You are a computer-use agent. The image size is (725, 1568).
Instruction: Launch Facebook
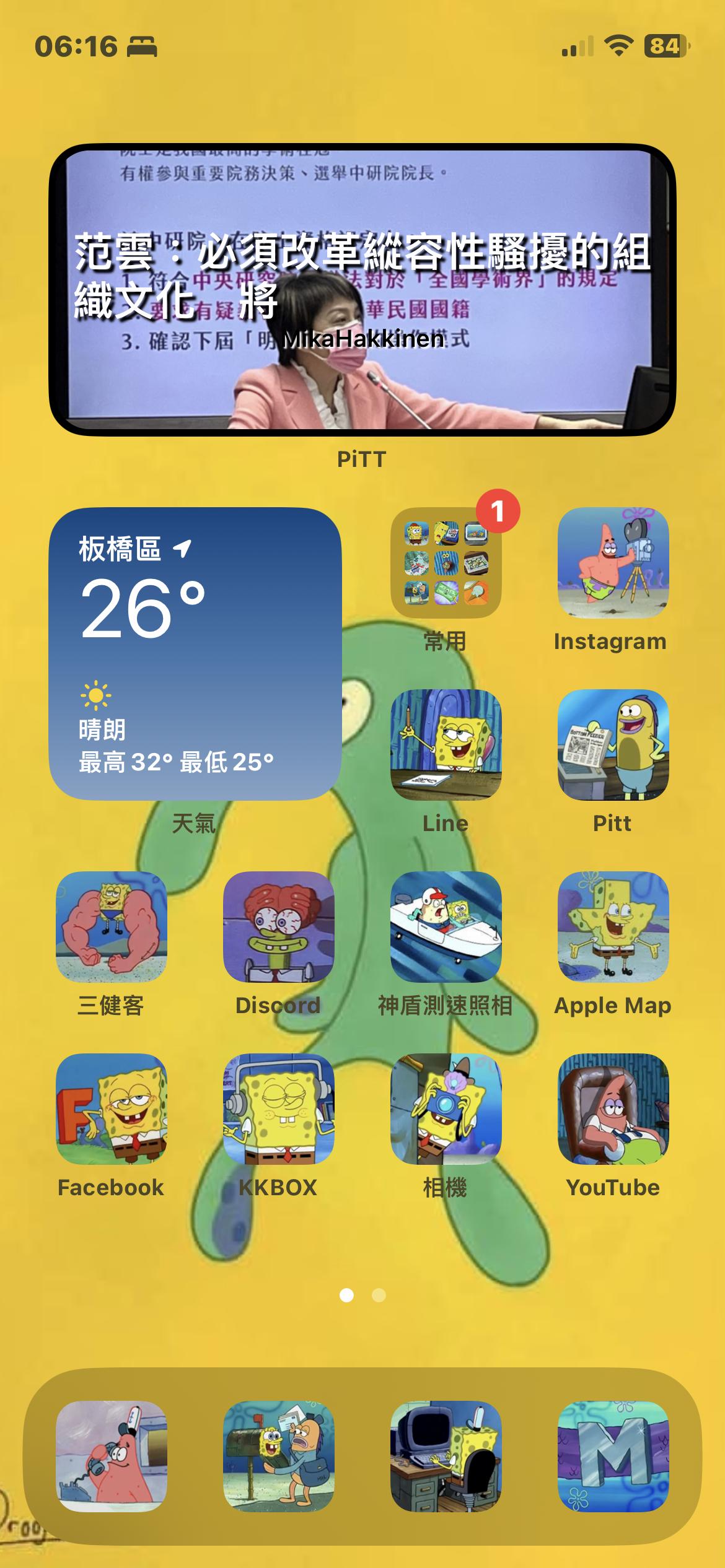112,1109
